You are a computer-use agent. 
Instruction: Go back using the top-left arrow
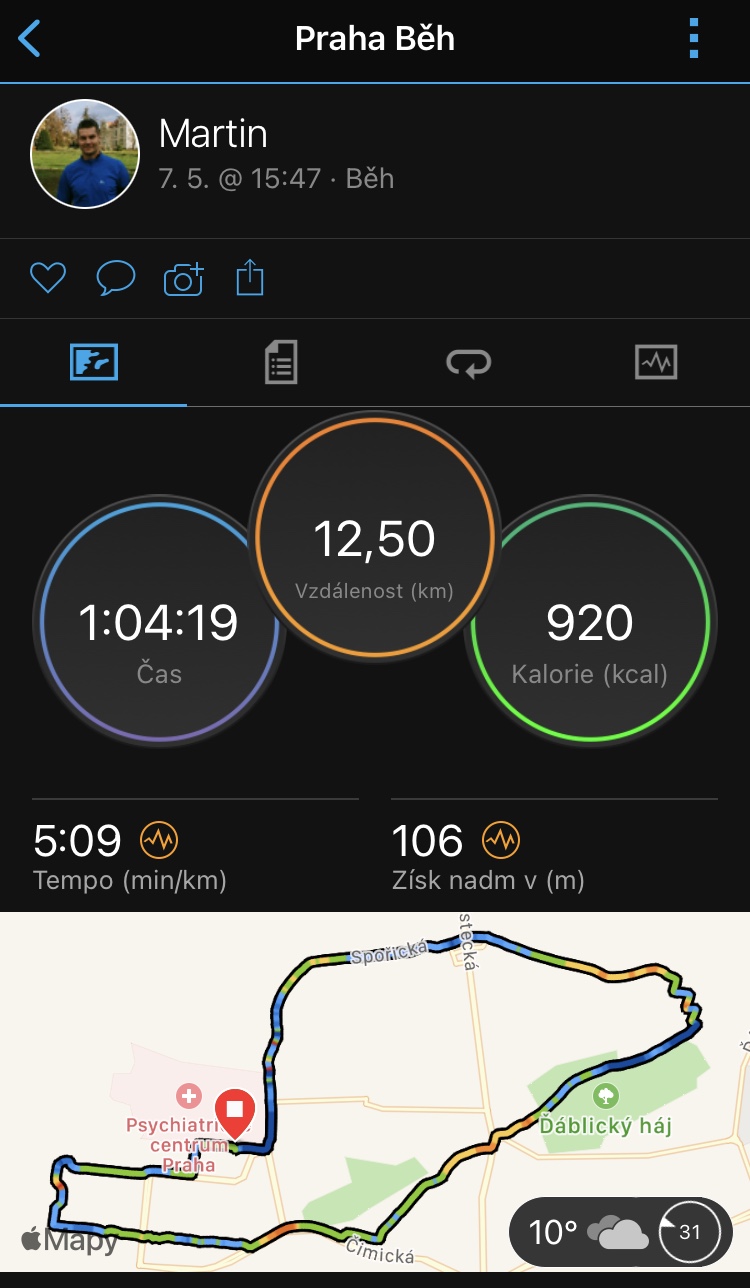click(30, 39)
